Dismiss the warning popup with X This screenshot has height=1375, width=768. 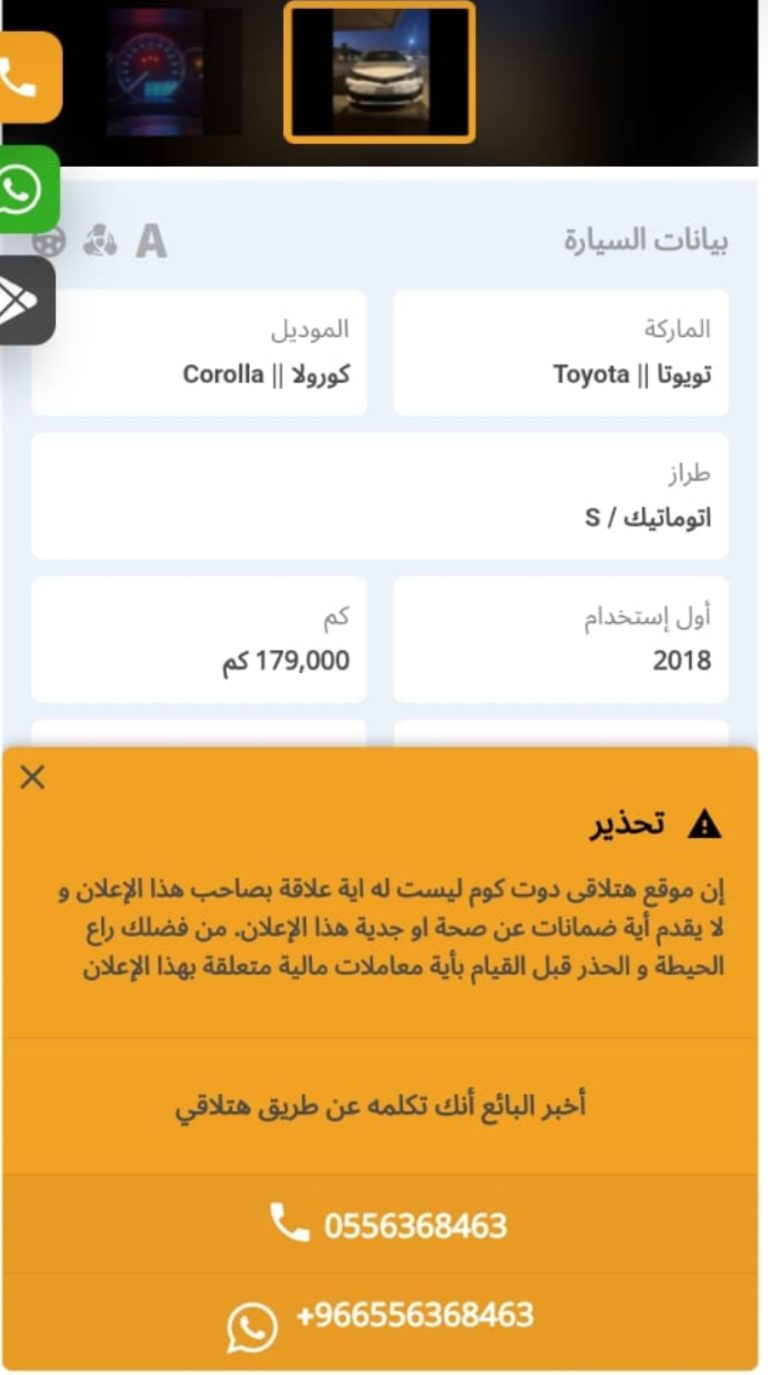pos(33,777)
